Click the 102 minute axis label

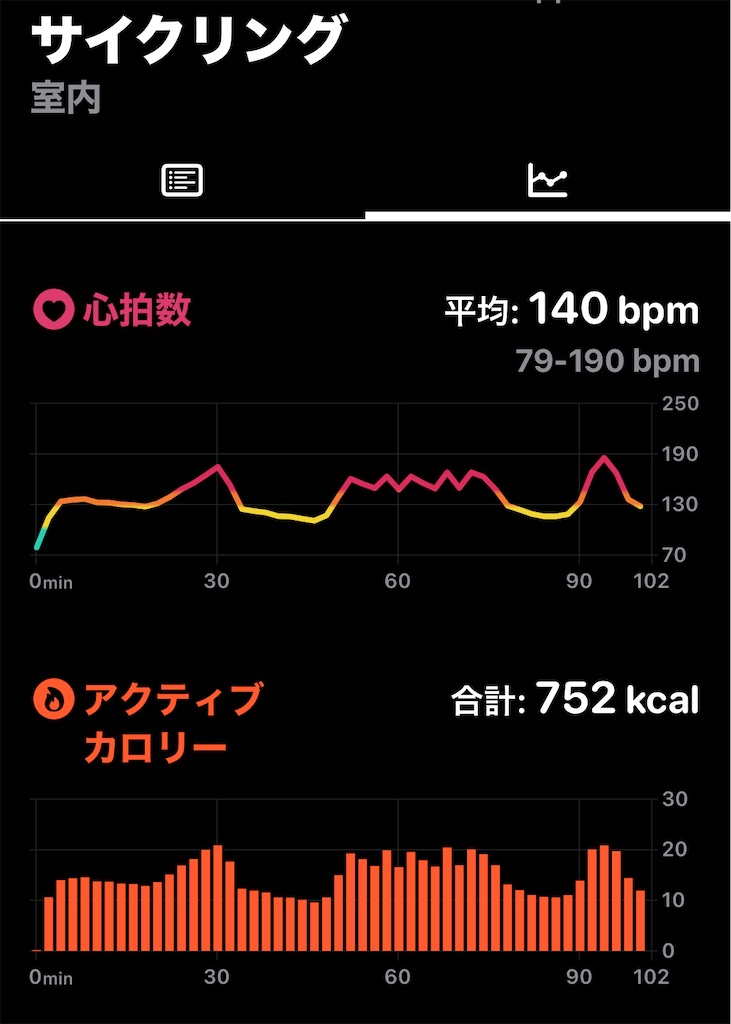651,580
